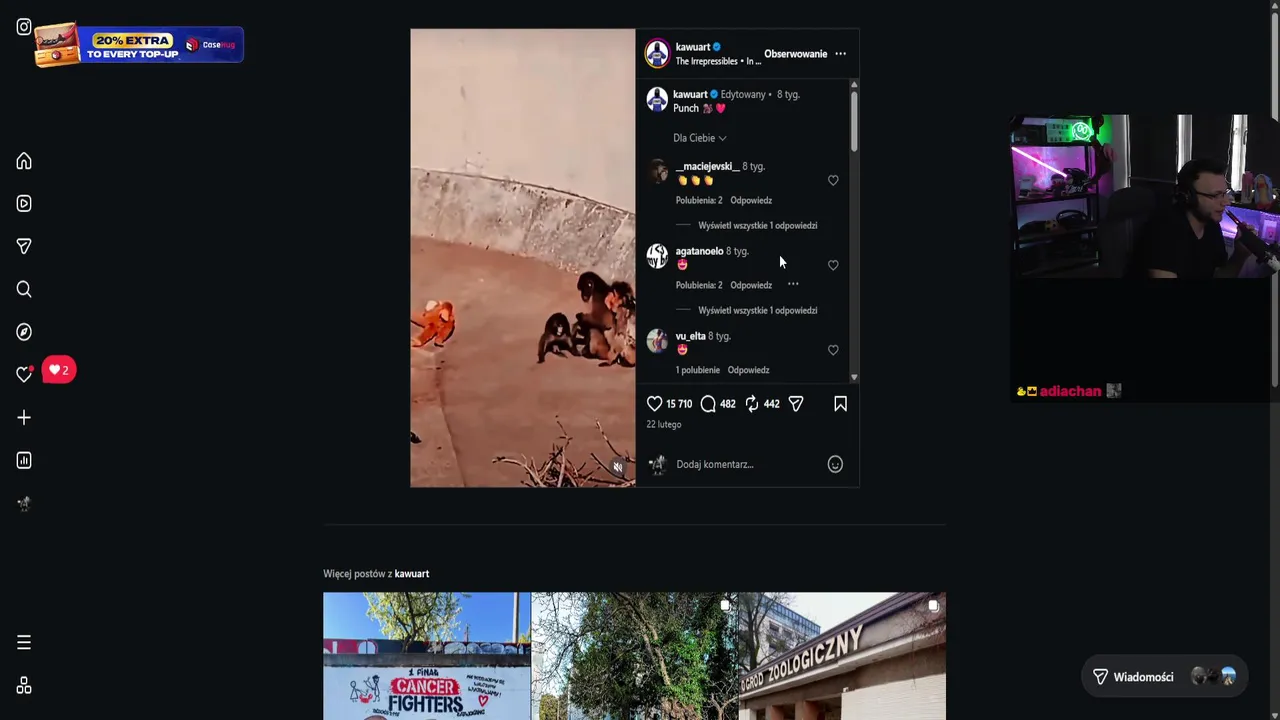Like the comment from _maciejewski_
The image size is (1280, 720).
(833, 180)
